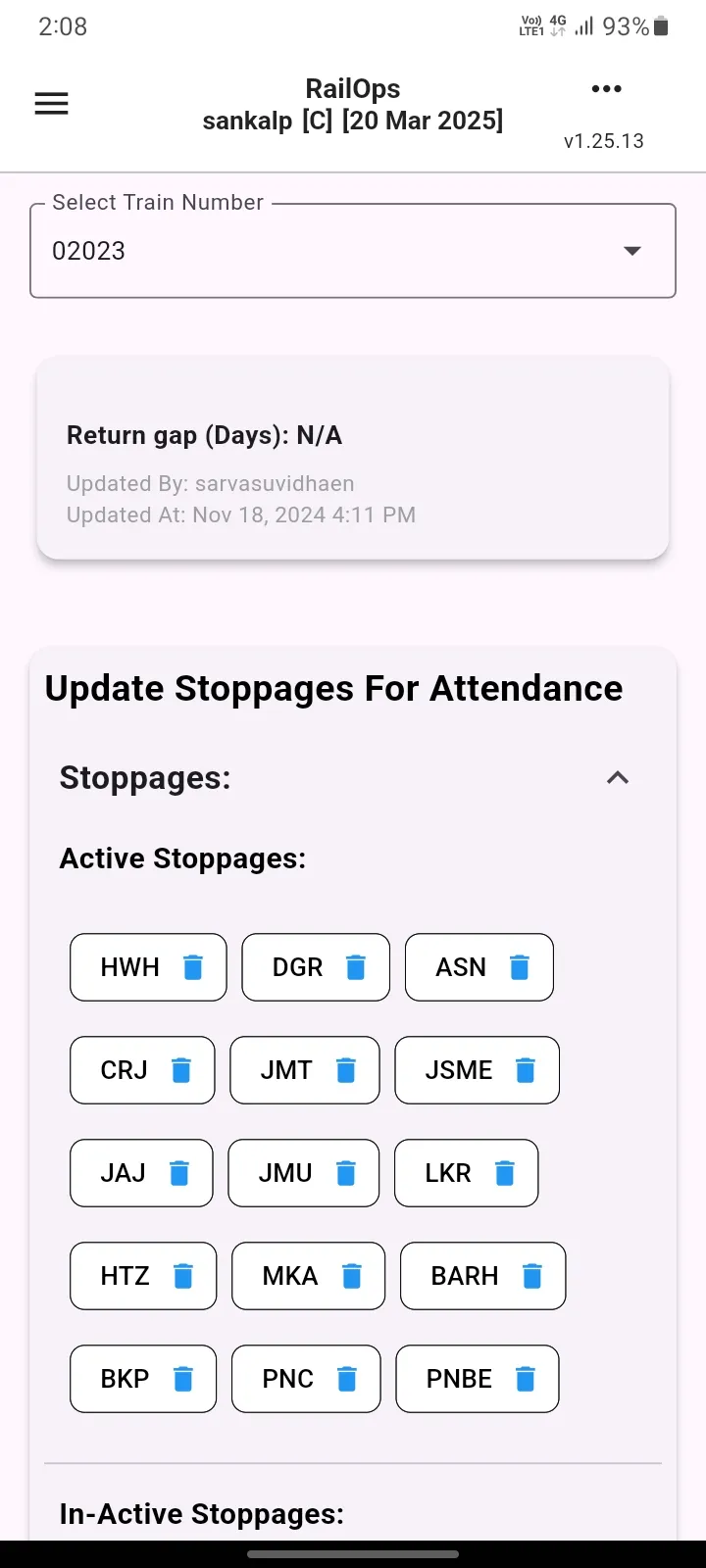Open the hamburger drawer menu
706x1568 pixels.
point(52,104)
